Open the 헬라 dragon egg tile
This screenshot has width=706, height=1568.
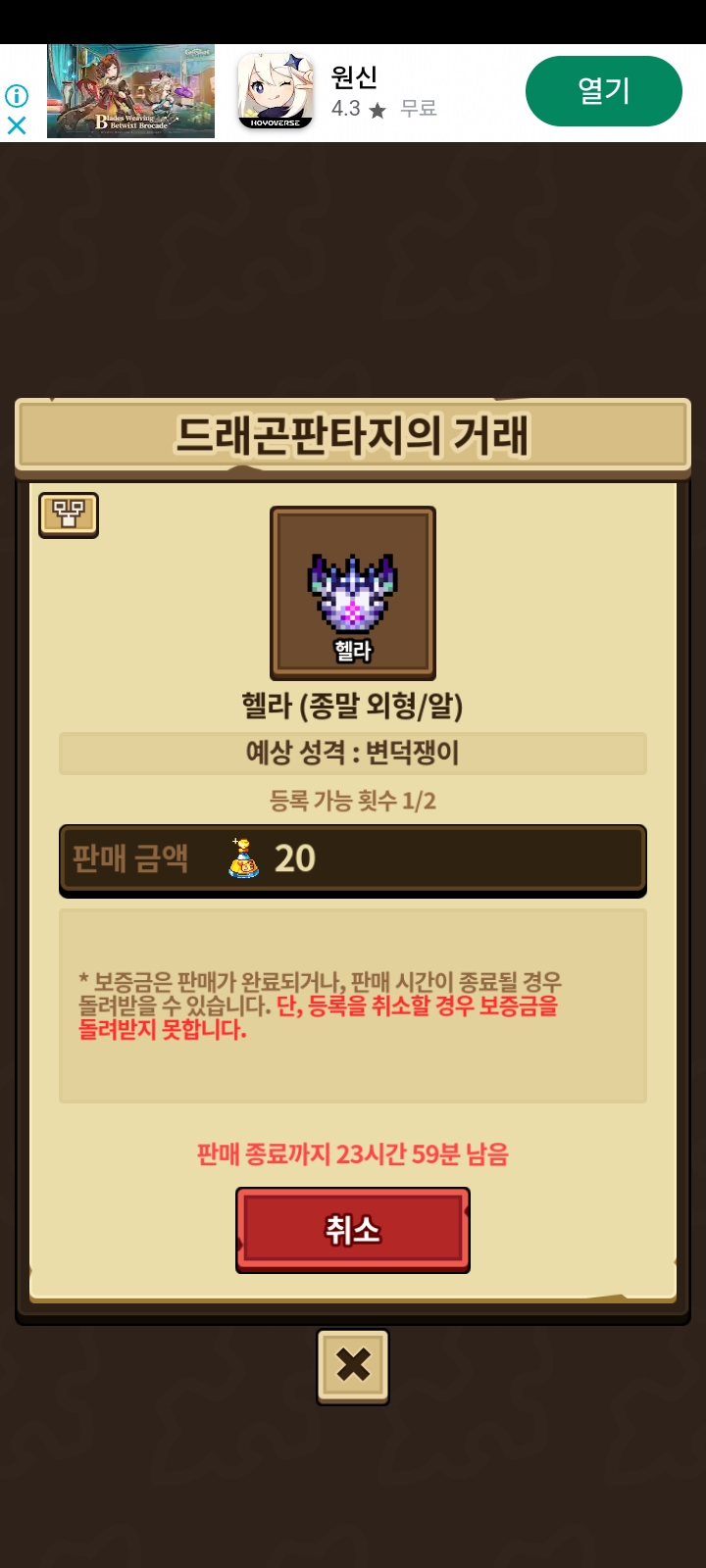(353, 593)
